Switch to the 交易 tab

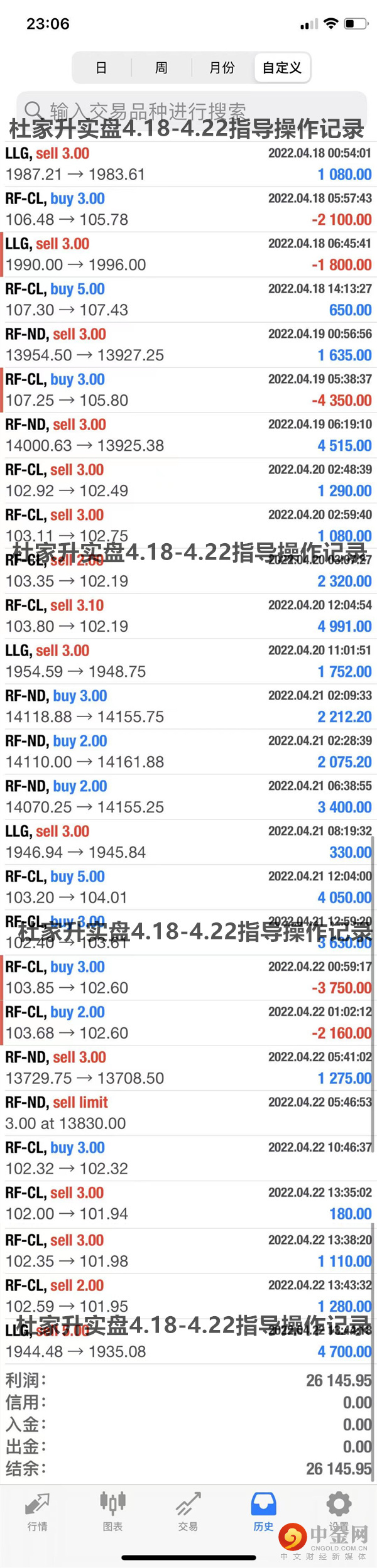pos(188,1512)
